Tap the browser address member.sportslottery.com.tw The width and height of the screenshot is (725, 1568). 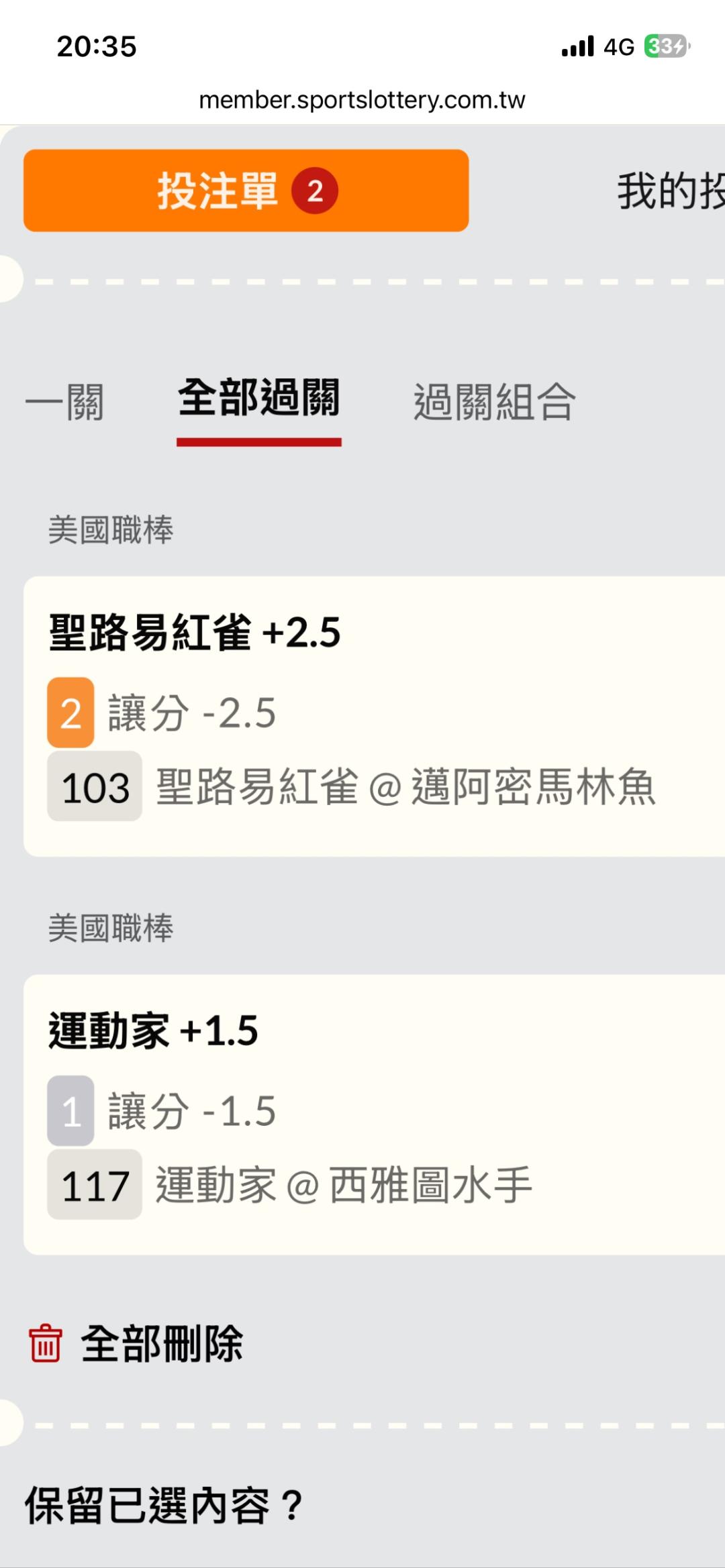[362, 100]
